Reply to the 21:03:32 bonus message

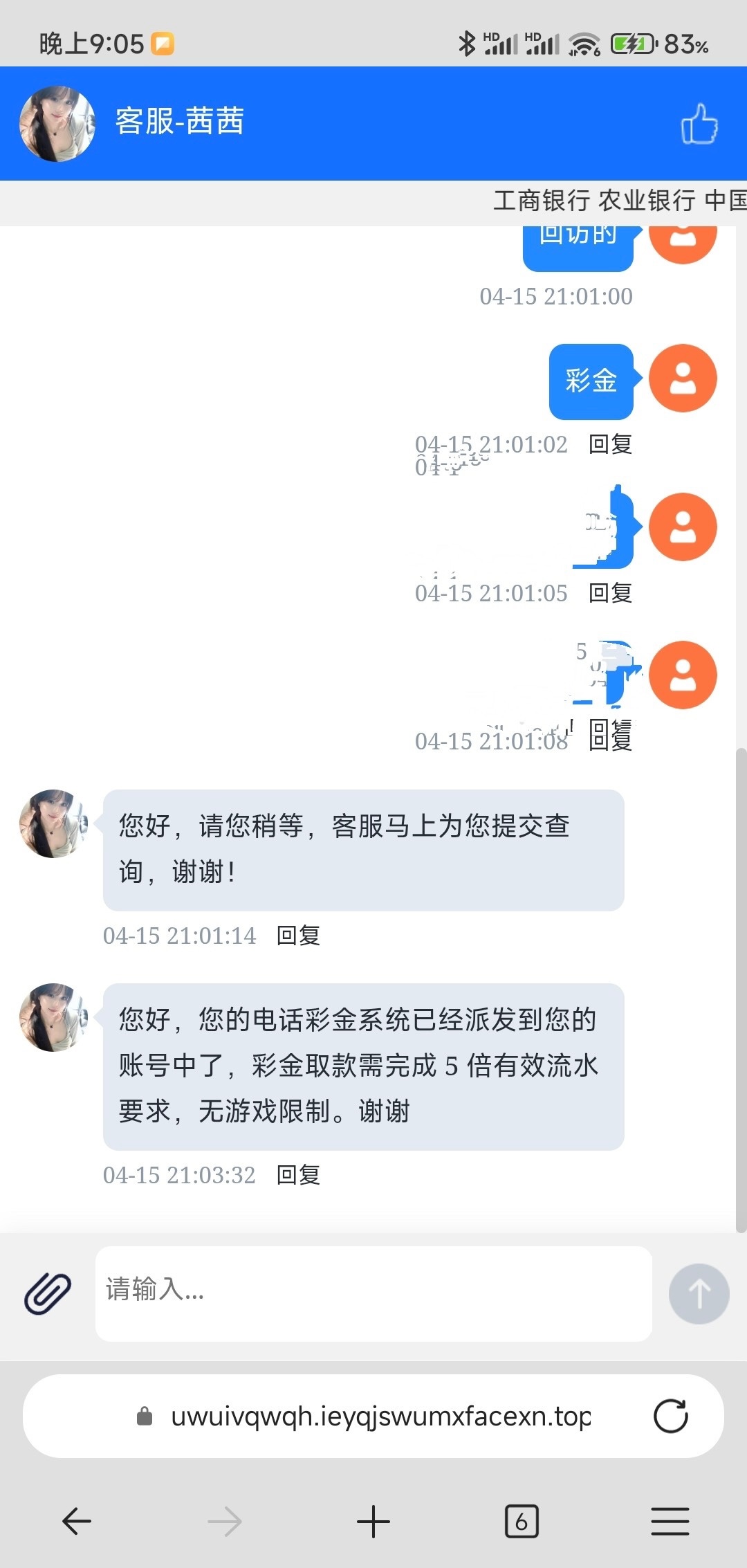point(298,1175)
